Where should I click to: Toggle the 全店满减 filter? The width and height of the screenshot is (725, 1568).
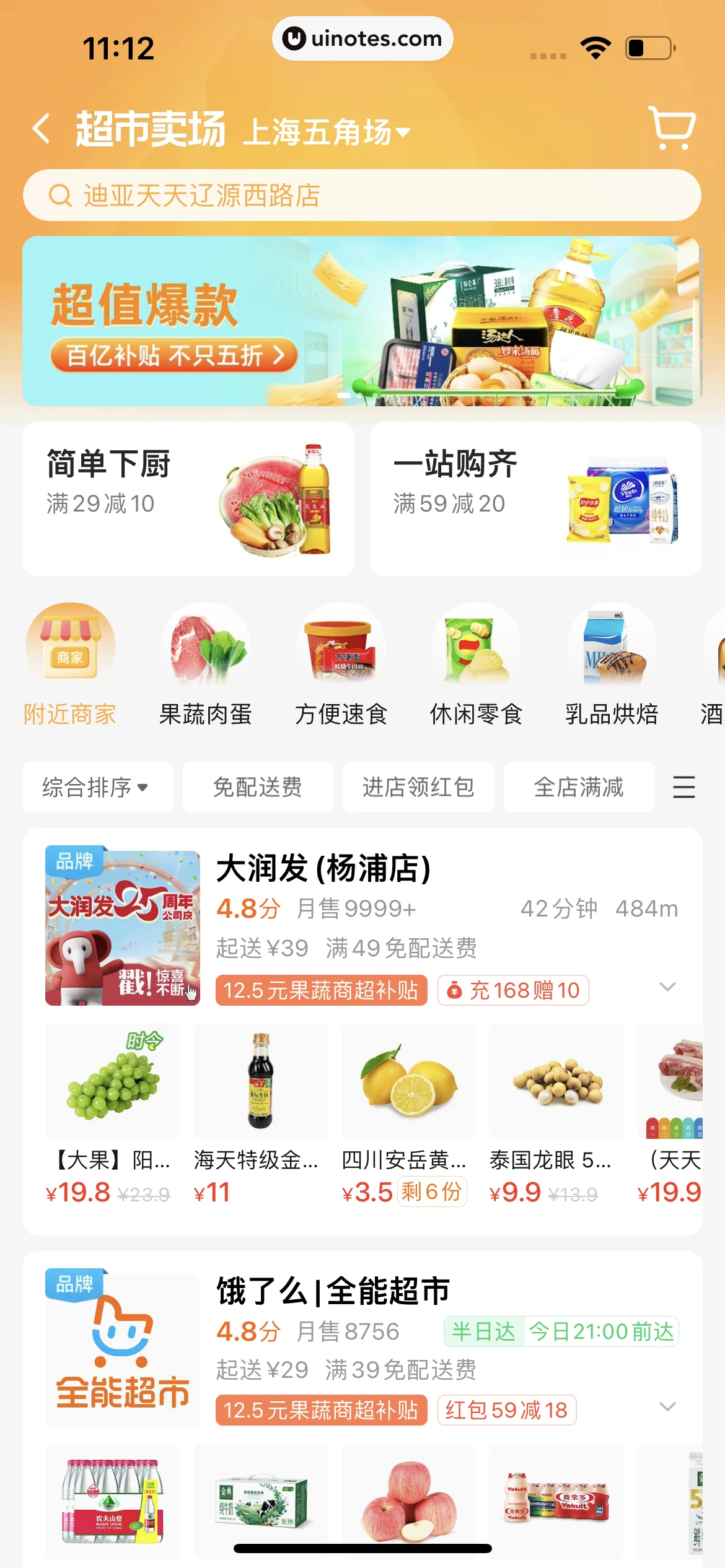pos(579,787)
